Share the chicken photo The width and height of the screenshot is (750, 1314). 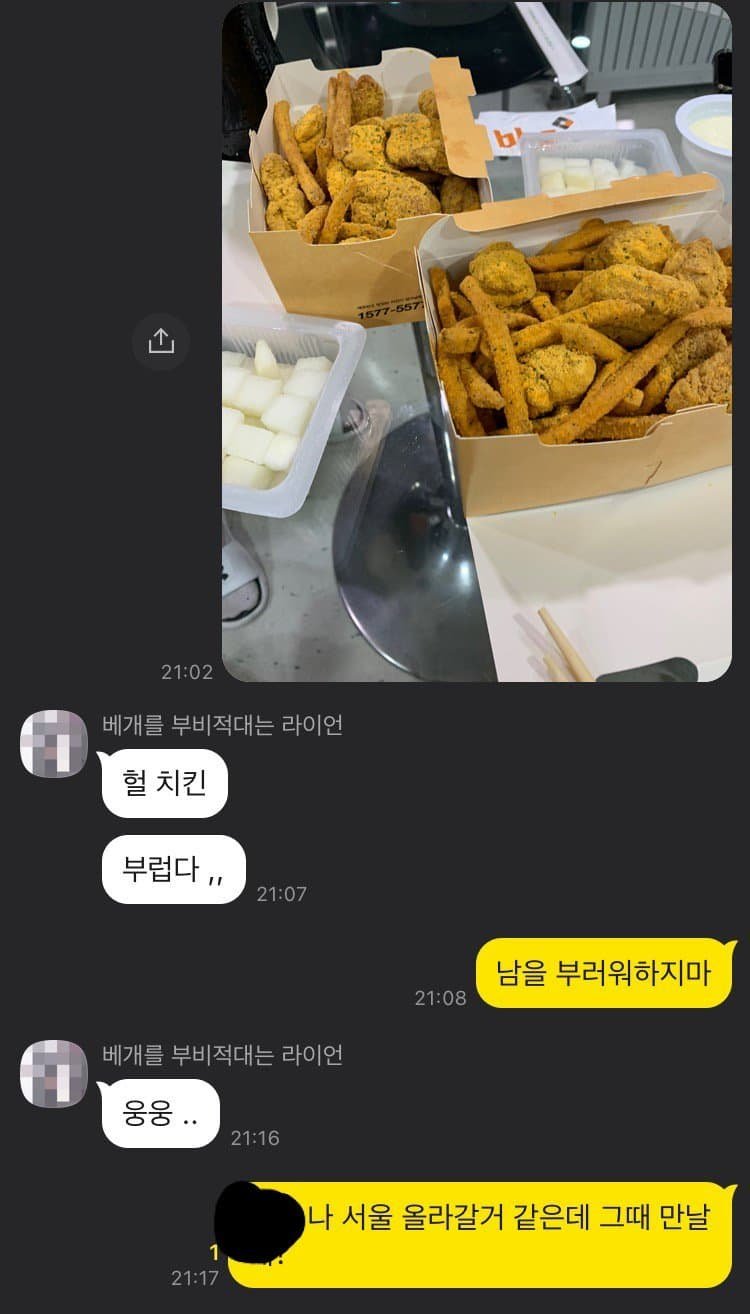click(x=161, y=342)
